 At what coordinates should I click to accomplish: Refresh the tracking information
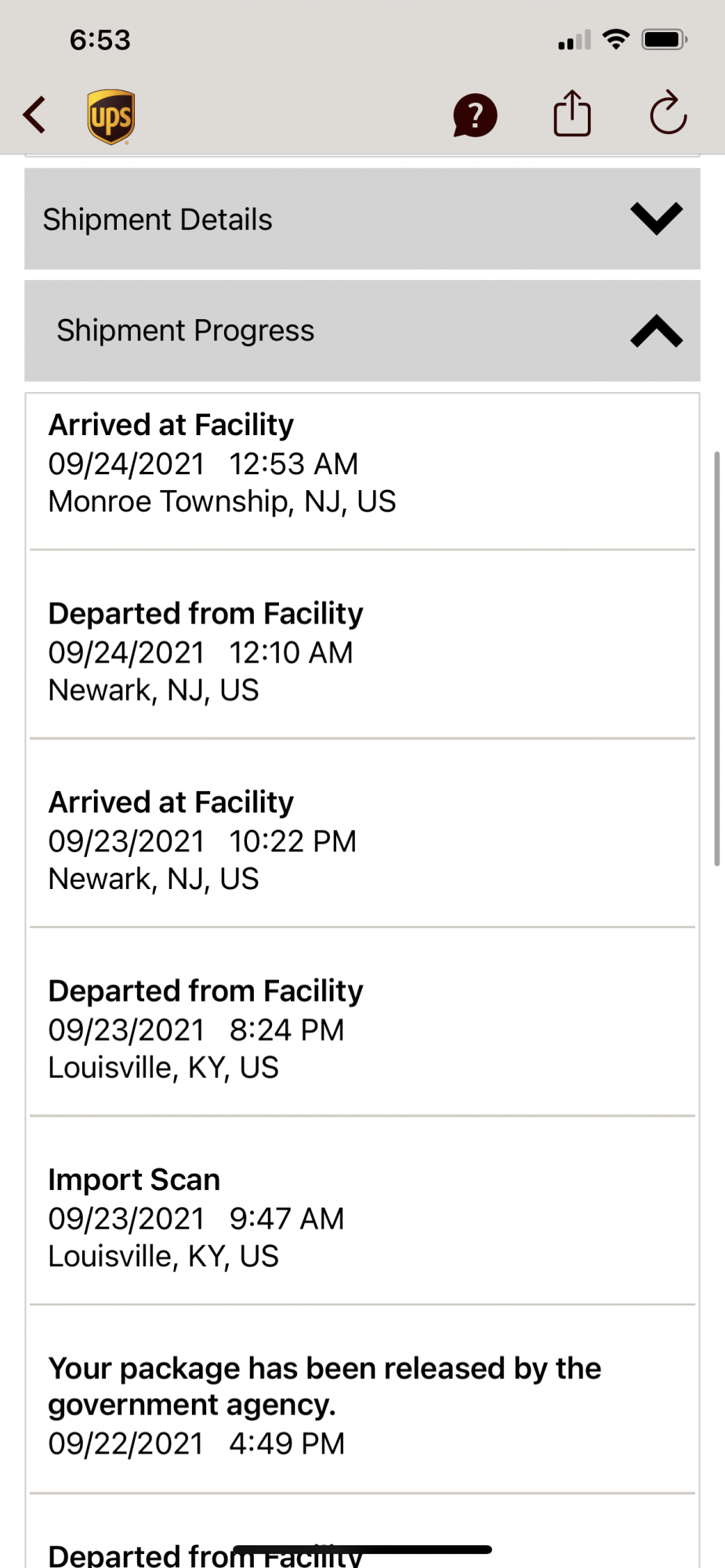[x=668, y=114]
